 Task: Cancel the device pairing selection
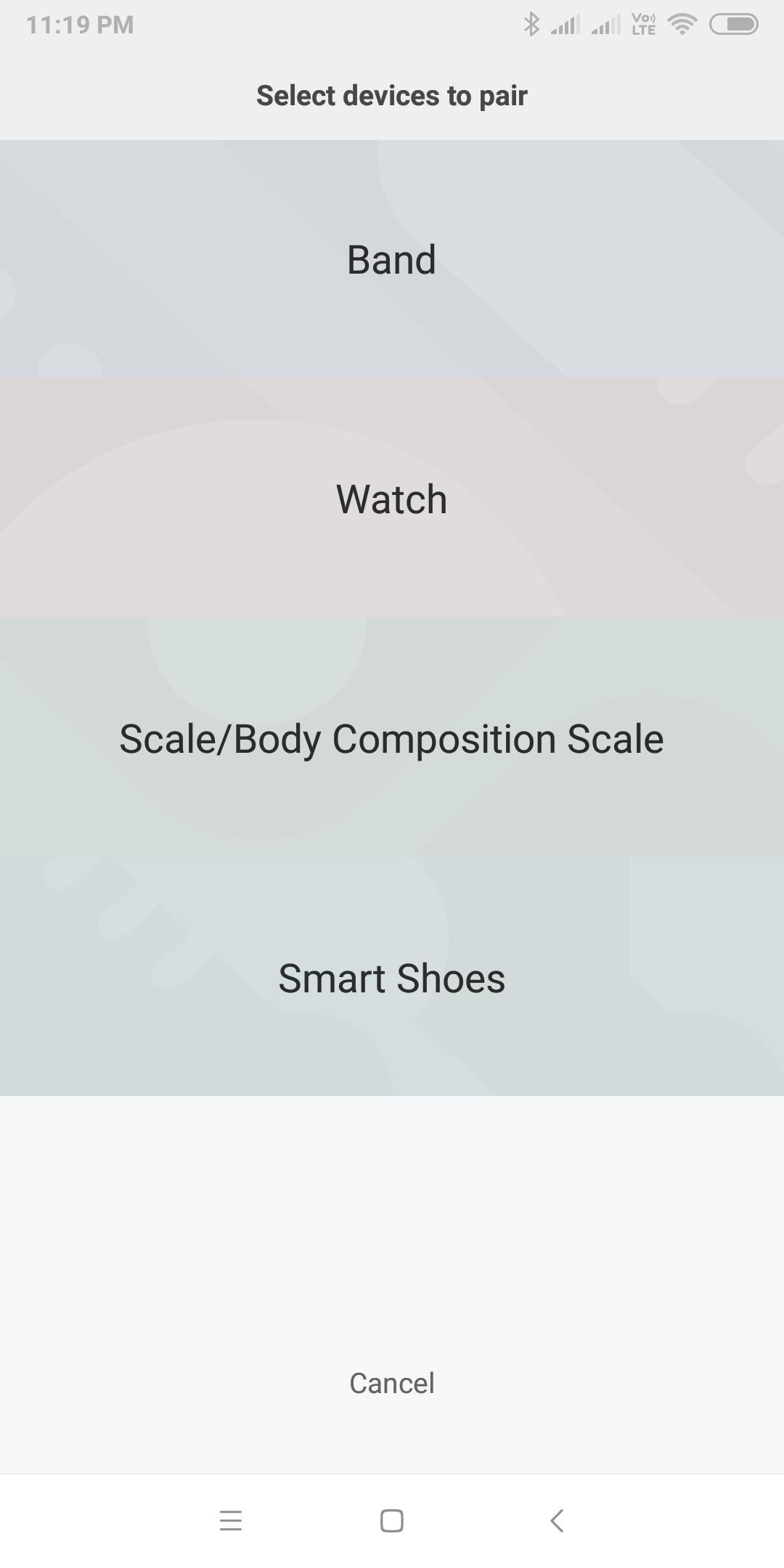392,1384
